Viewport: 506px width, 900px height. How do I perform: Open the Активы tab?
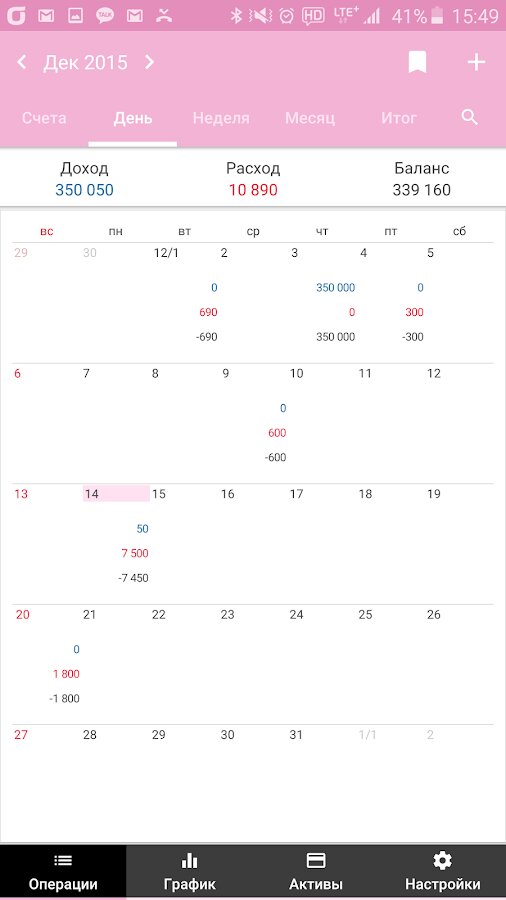(316, 871)
